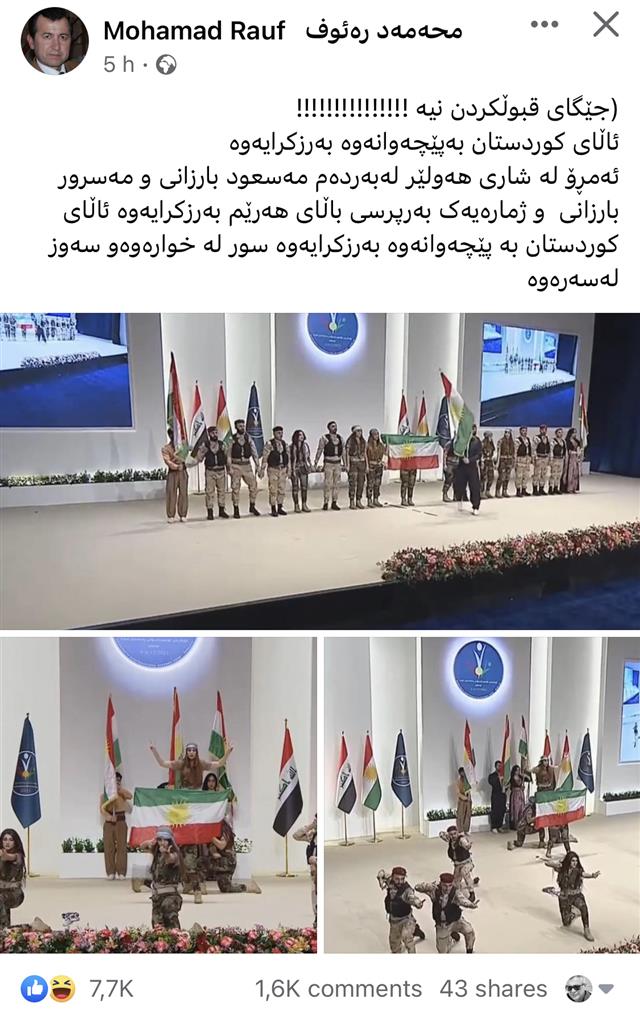Open the comment-as profile selector dropdown
The width and height of the screenshot is (640, 1017).
(x=590, y=988)
